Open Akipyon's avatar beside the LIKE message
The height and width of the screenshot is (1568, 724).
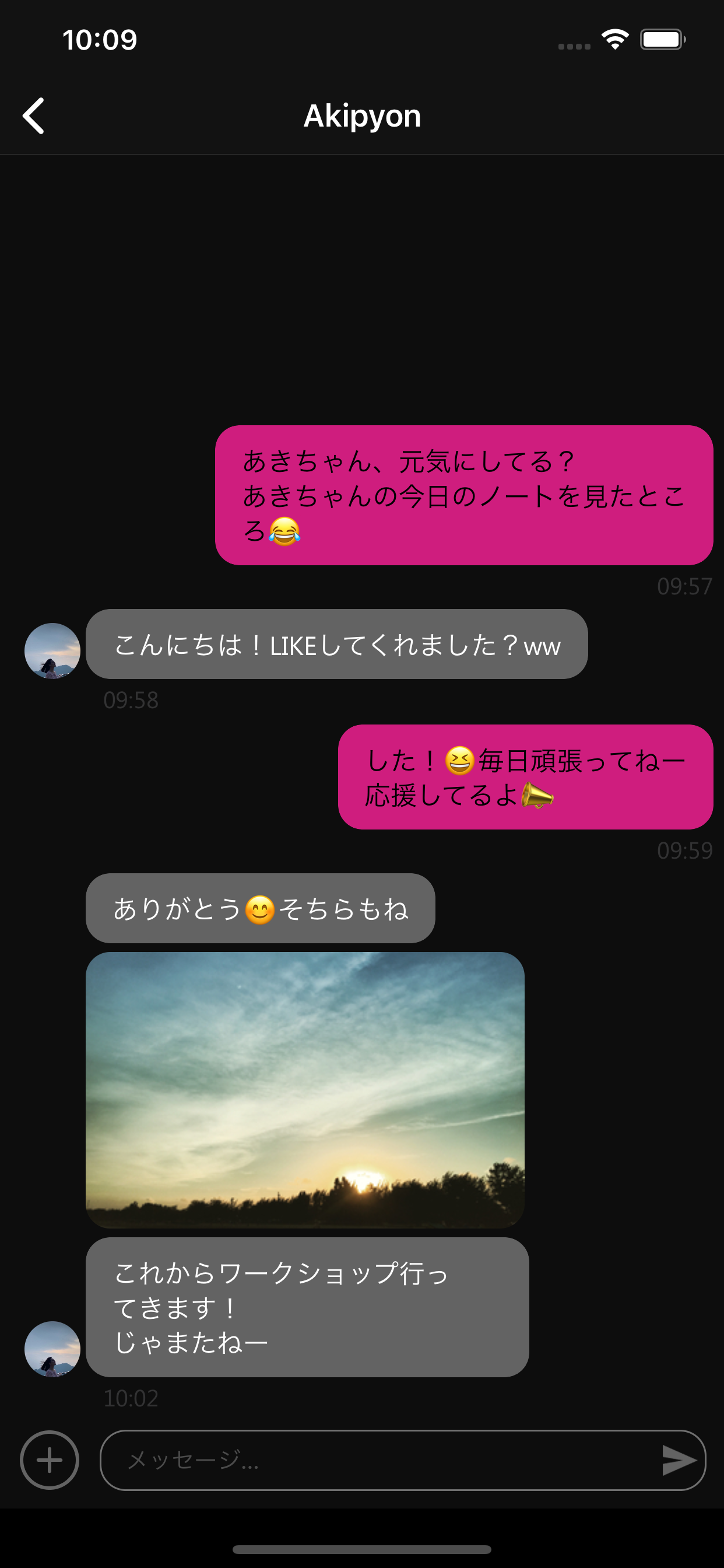pyautogui.click(x=52, y=650)
